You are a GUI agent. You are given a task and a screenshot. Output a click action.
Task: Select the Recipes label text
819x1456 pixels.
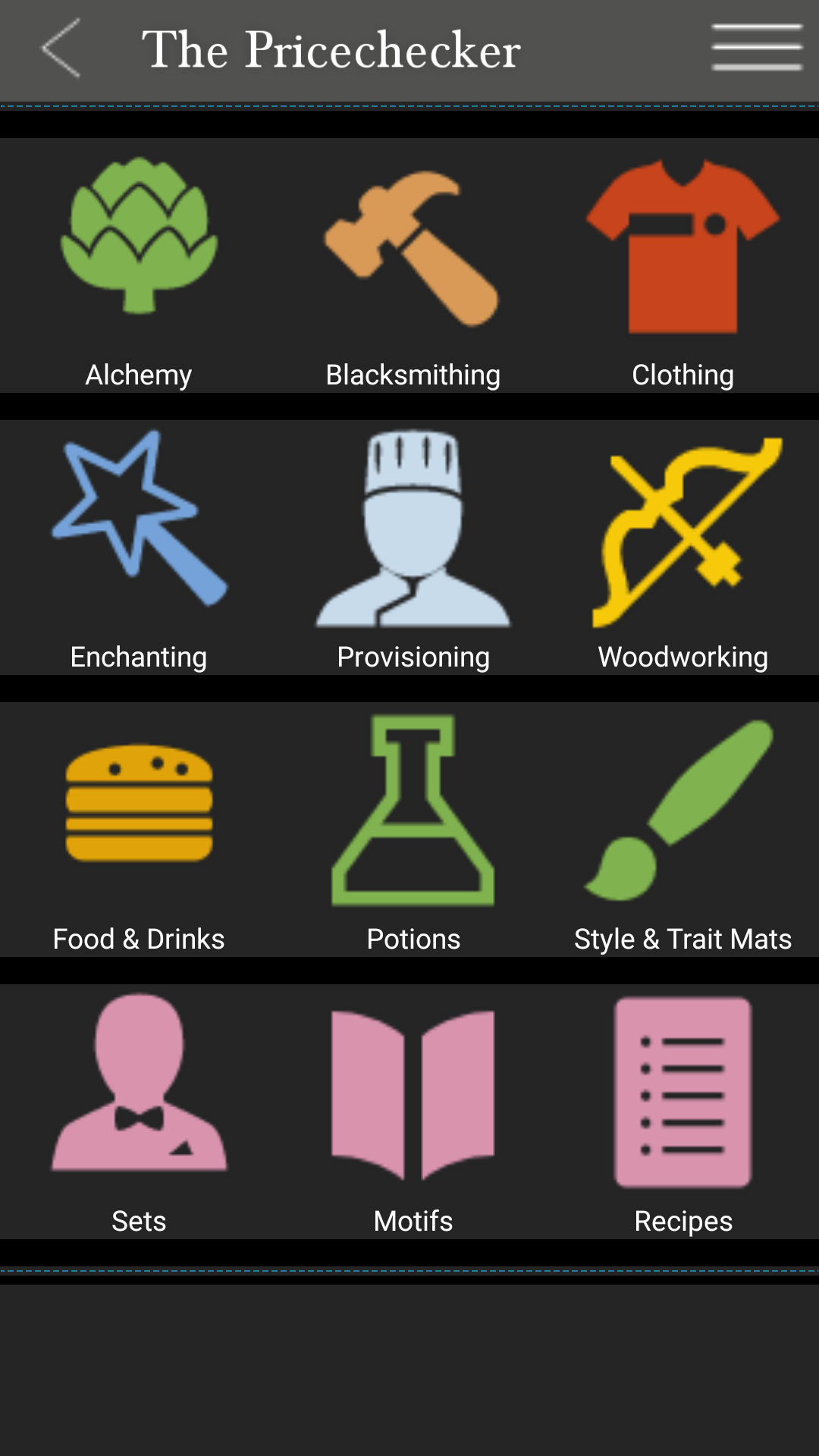click(683, 1221)
